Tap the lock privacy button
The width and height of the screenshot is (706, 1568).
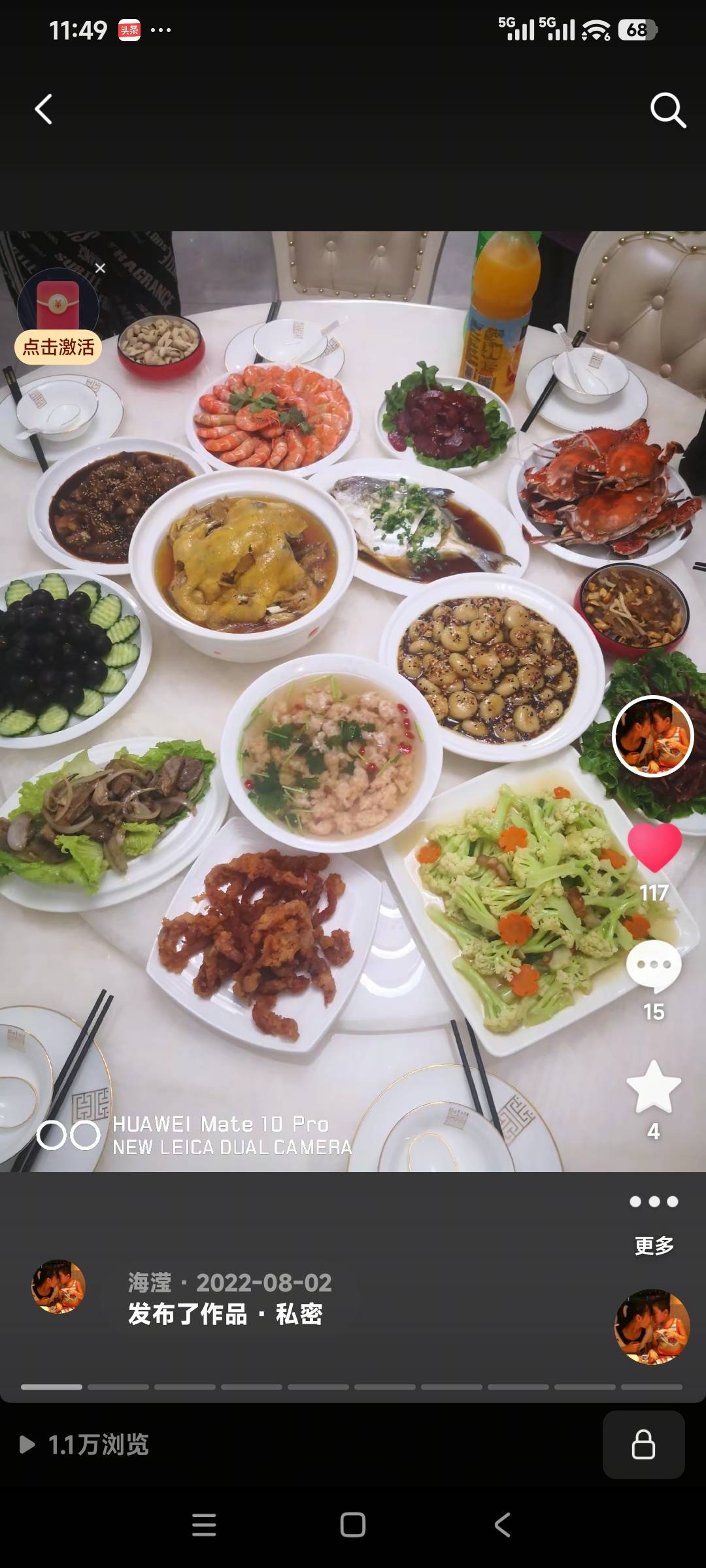643,1445
